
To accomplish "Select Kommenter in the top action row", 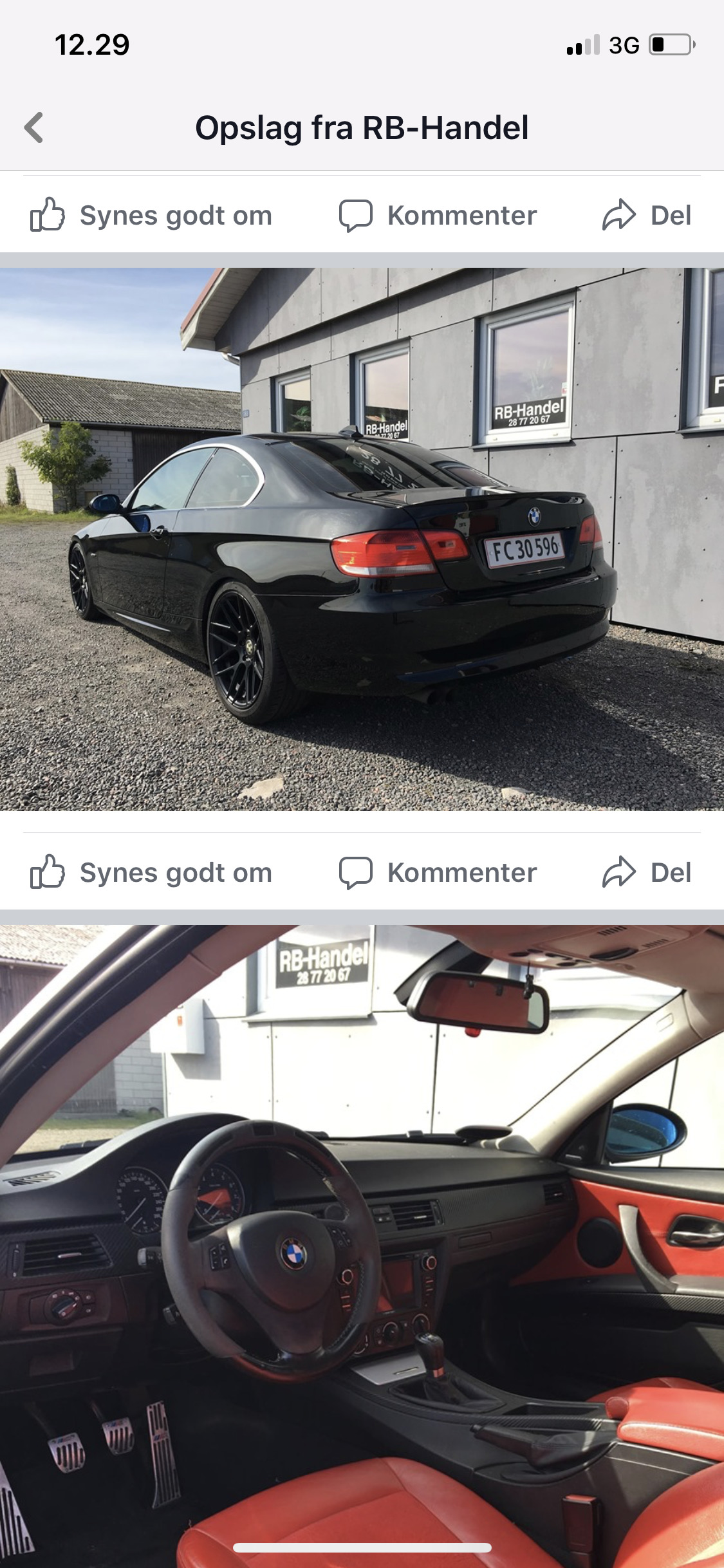I will click(461, 215).
